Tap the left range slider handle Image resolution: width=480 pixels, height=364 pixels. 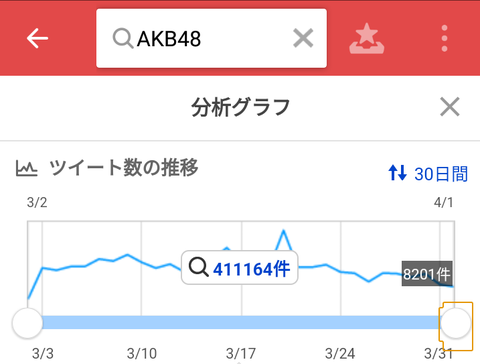28,323
